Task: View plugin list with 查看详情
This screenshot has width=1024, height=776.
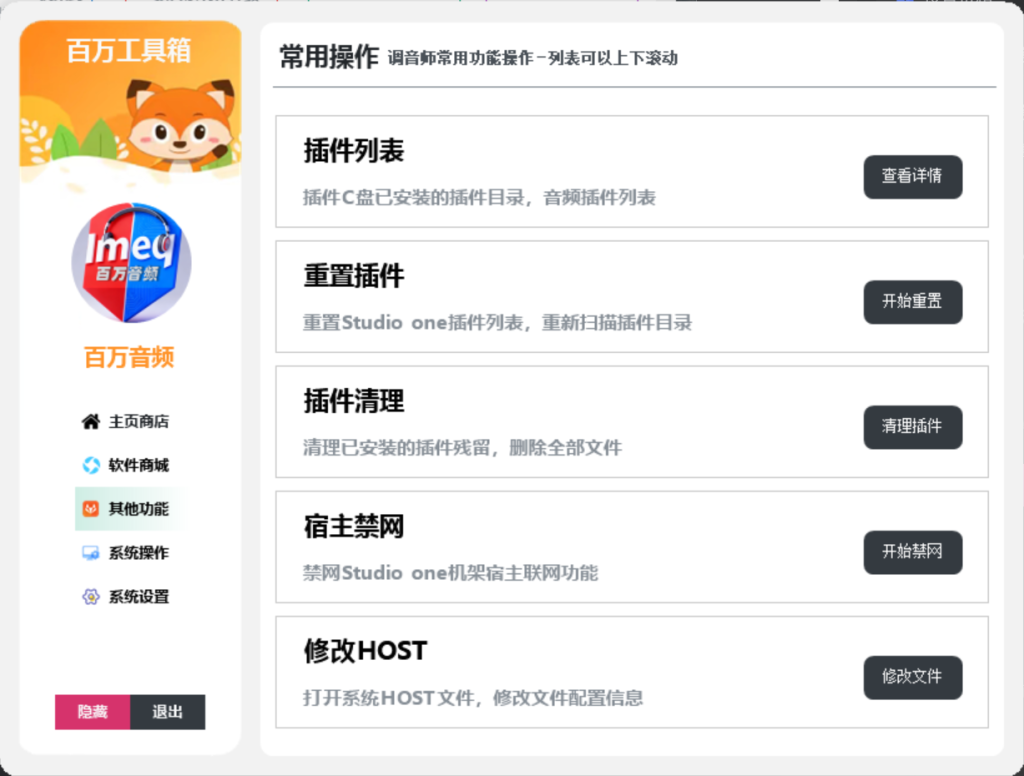Action: point(912,176)
